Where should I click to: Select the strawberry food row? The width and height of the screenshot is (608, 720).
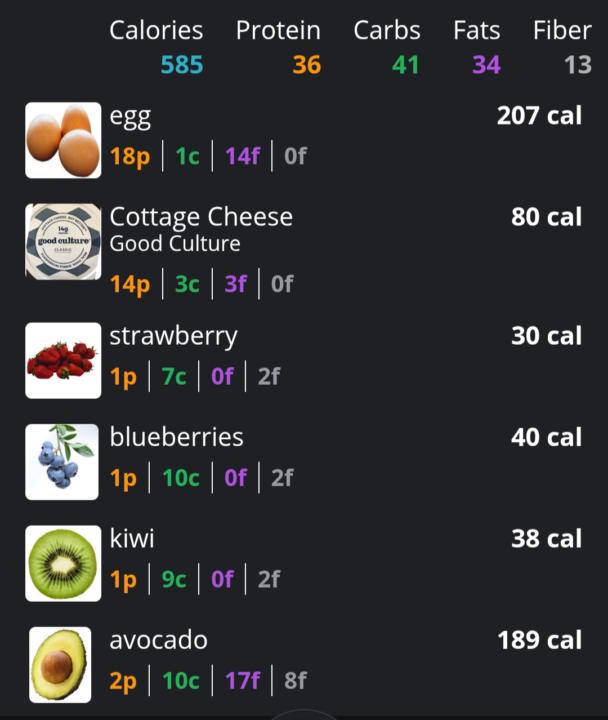(300, 357)
